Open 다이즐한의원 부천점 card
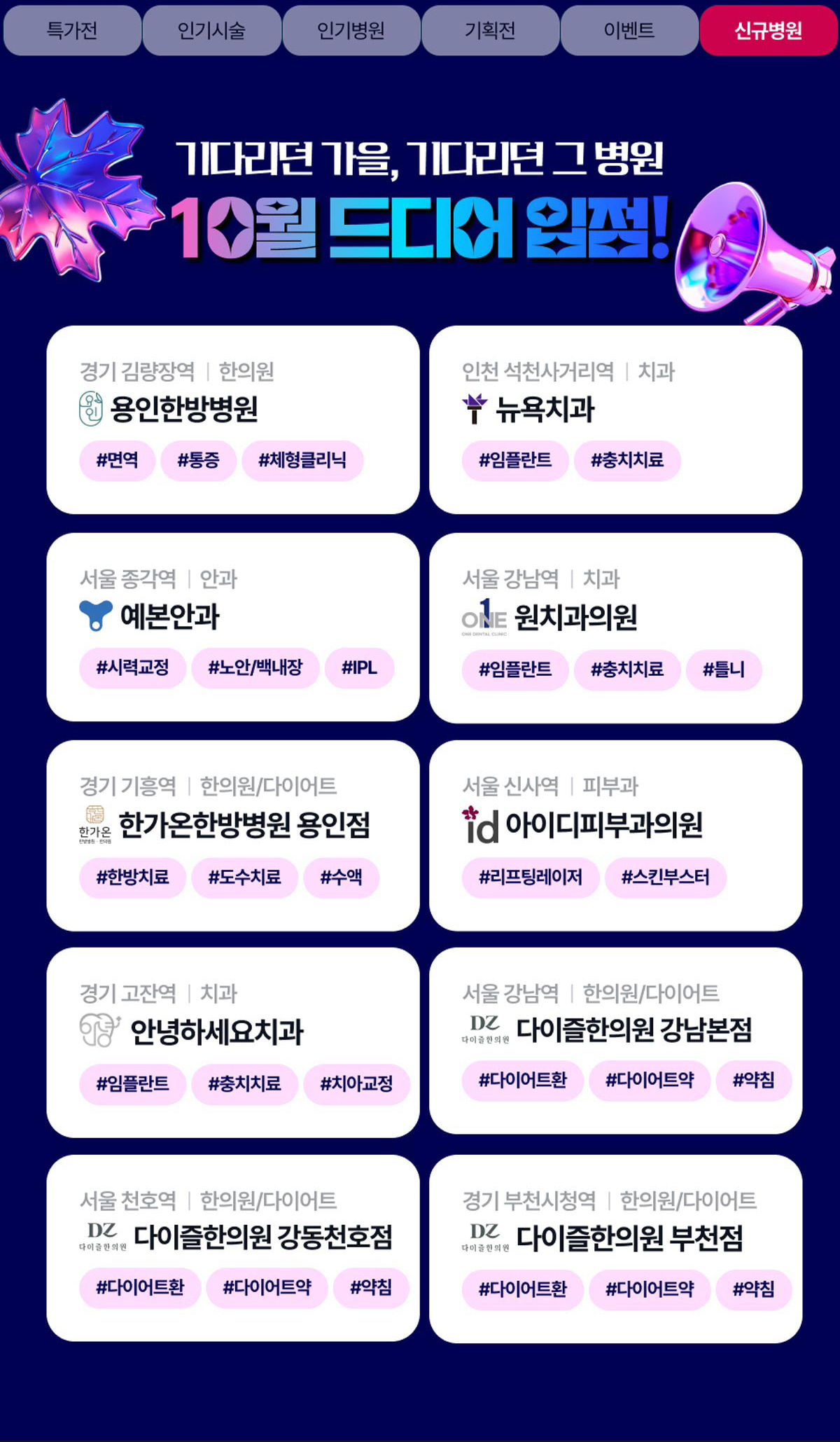The image size is (840, 1442). point(615,1249)
